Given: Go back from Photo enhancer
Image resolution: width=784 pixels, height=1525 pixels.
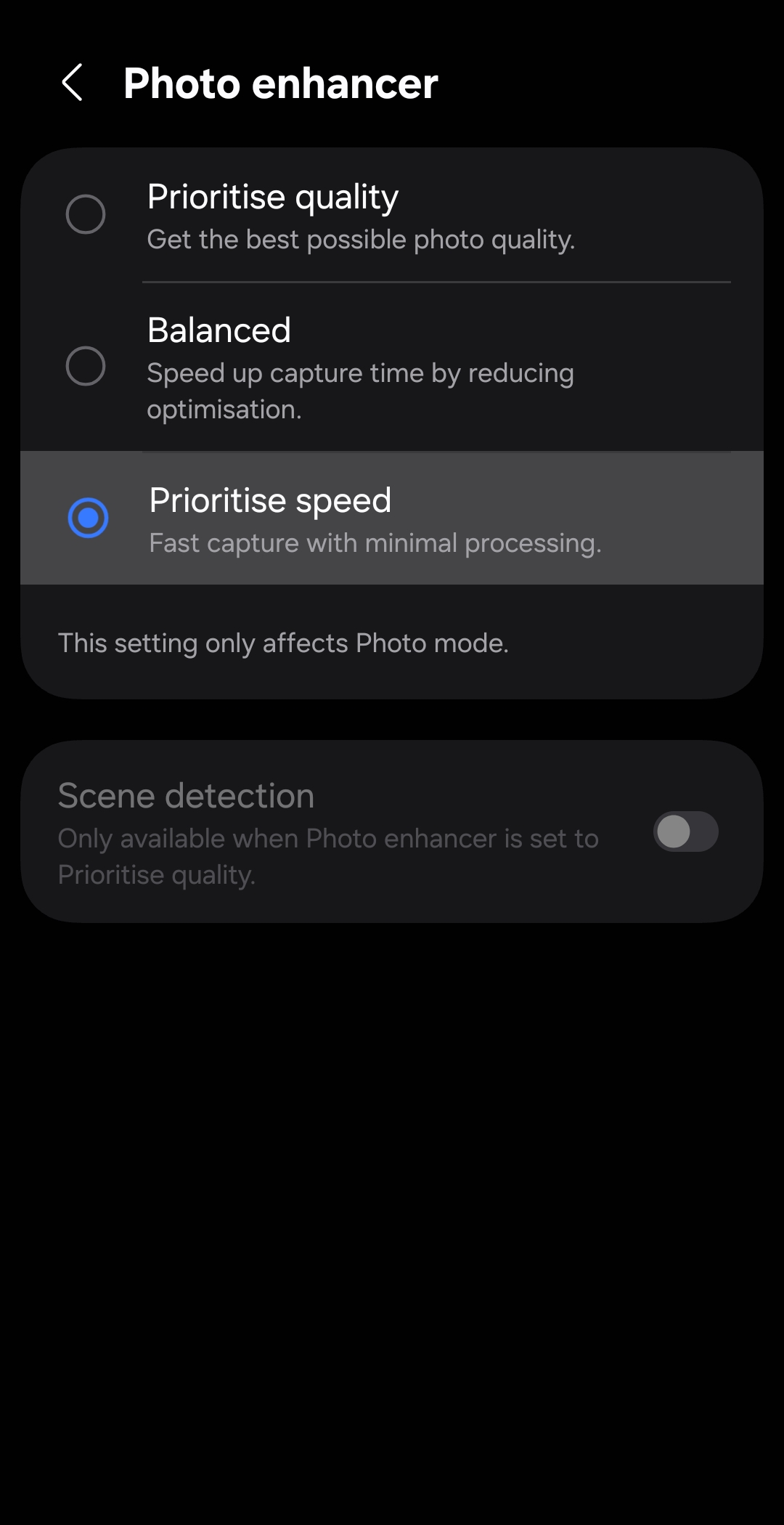Looking at the screenshot, I should [73, 82].
